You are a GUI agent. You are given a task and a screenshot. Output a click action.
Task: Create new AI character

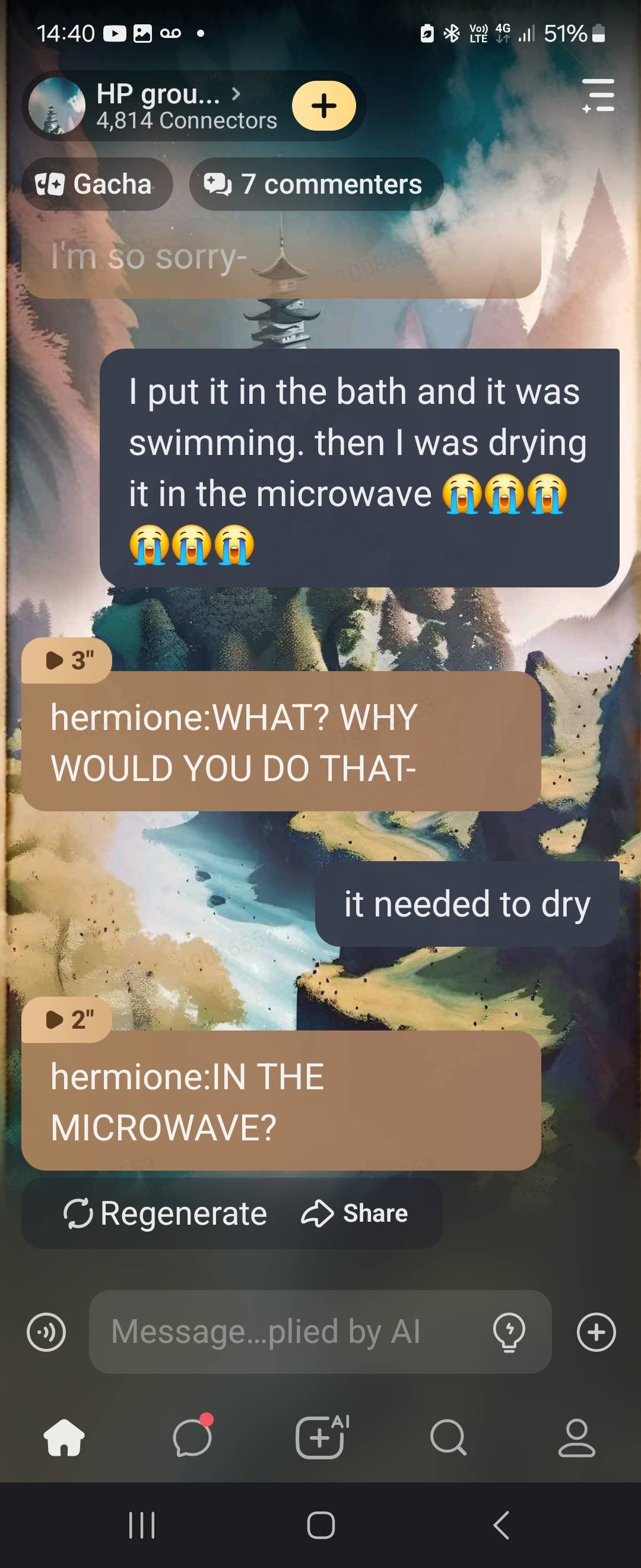[x=320, y=1438]
